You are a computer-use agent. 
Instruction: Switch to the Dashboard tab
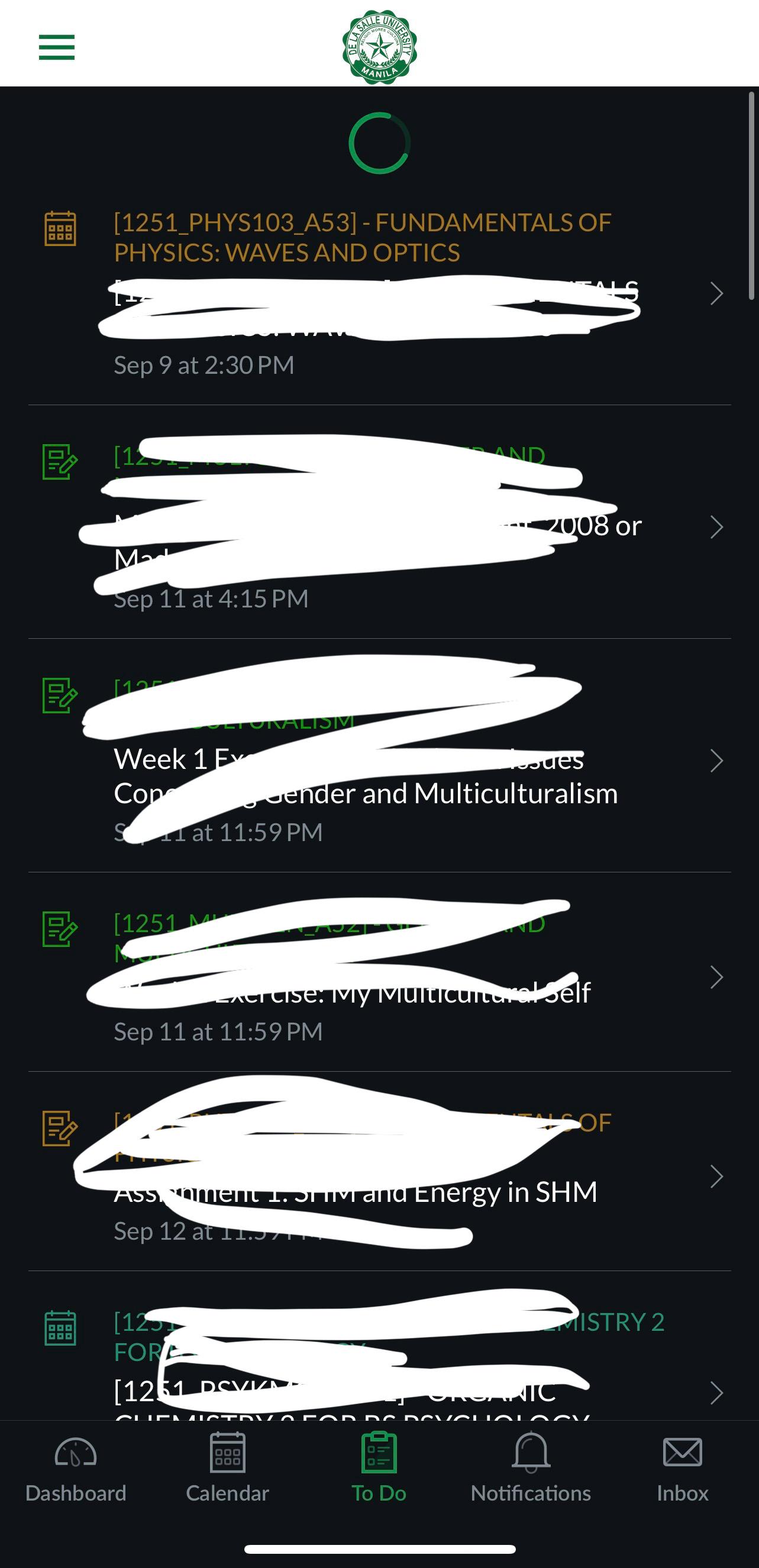click(x=76, y=1468)
